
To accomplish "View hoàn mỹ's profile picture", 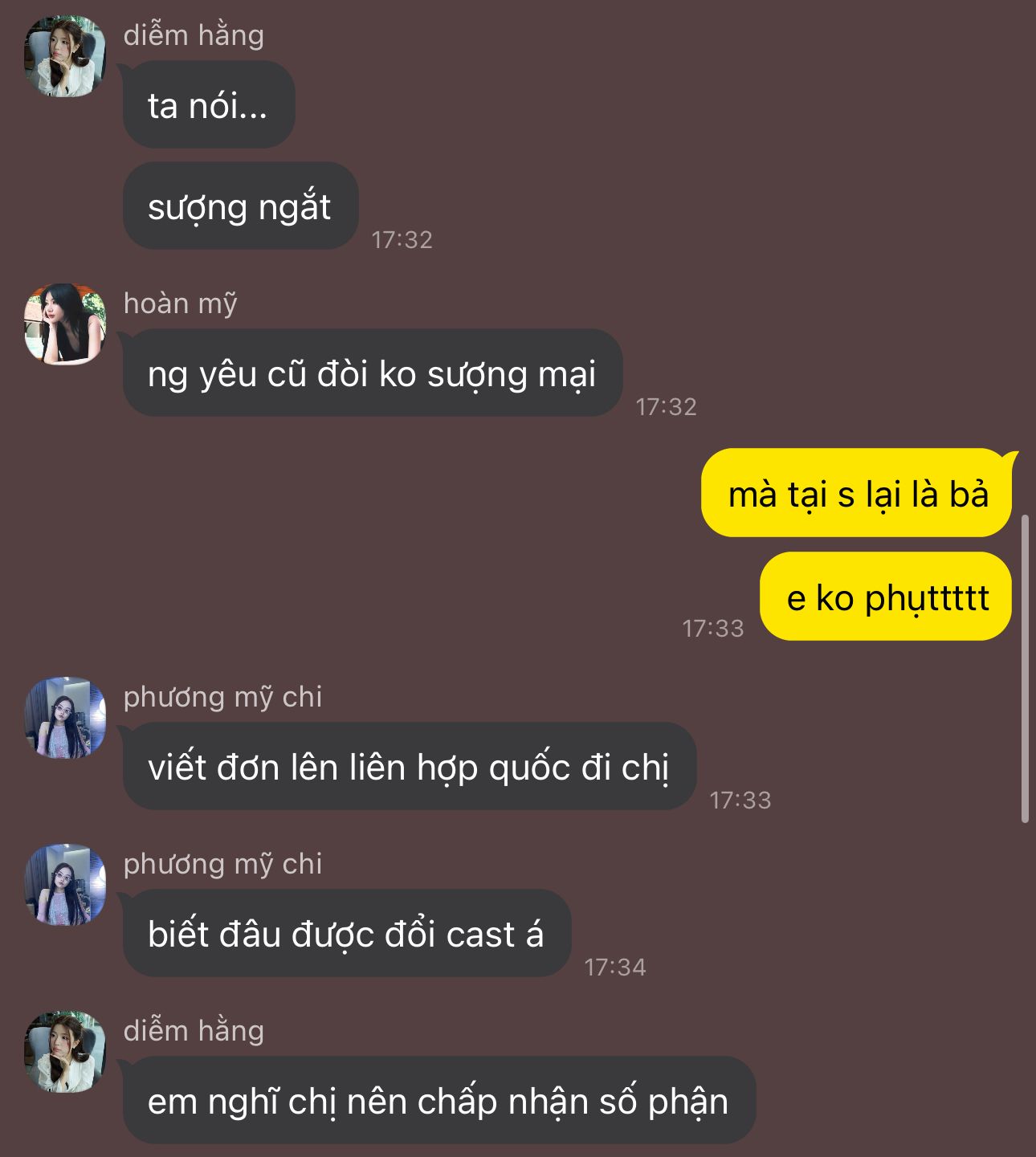I will (65, 324).
